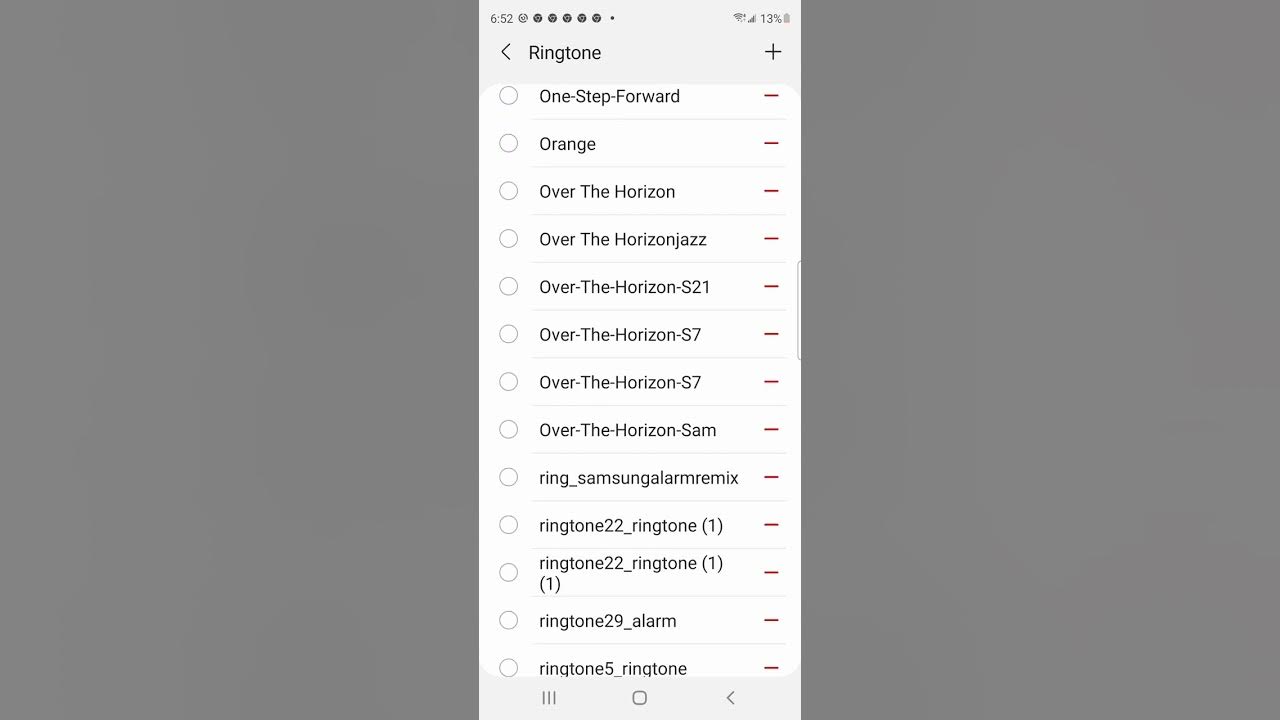The image size is (1280, 720).
Task: Add a new ringtone with the plus icon
Action: coord(773,52)
